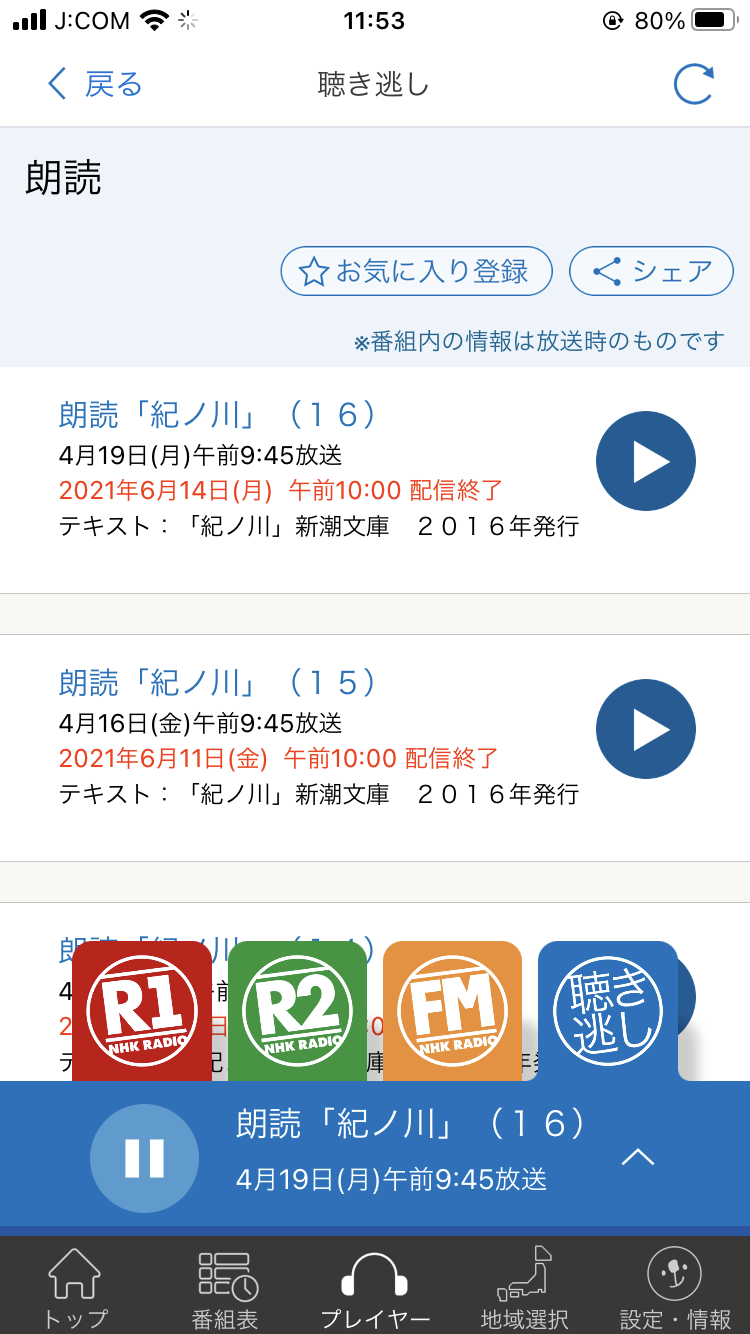The height and width of the screenshot is (1334, 750).
Task: Switch to the R2 NHK Radio station
Action: [x=297, y=1011]
